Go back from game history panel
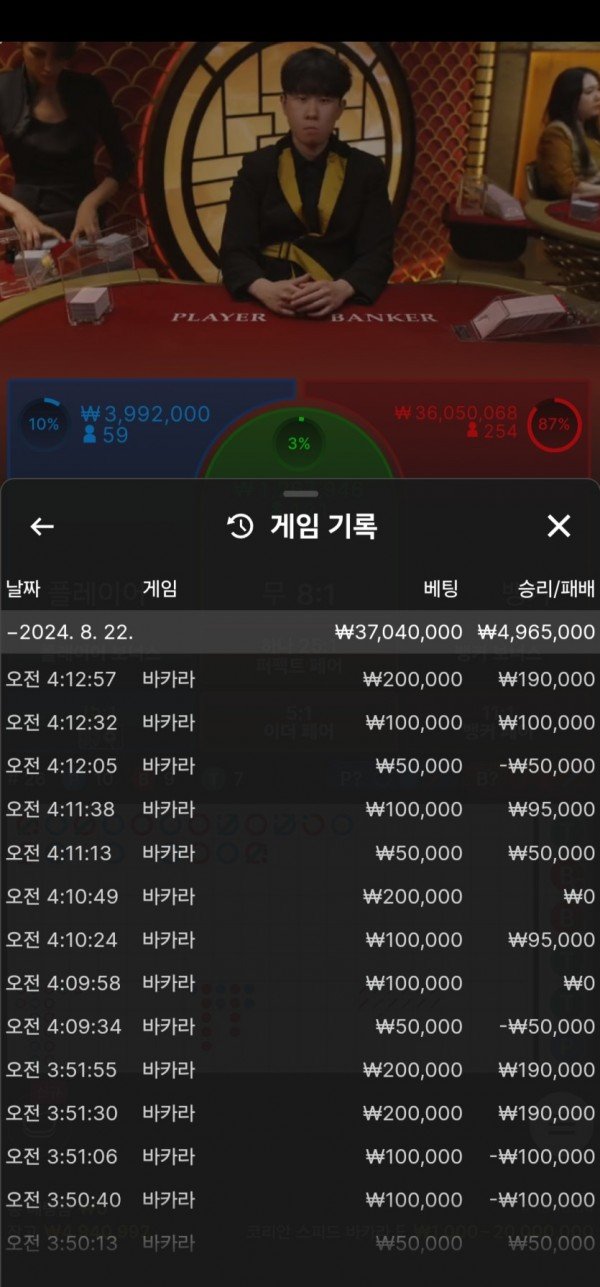 (42, 527)
